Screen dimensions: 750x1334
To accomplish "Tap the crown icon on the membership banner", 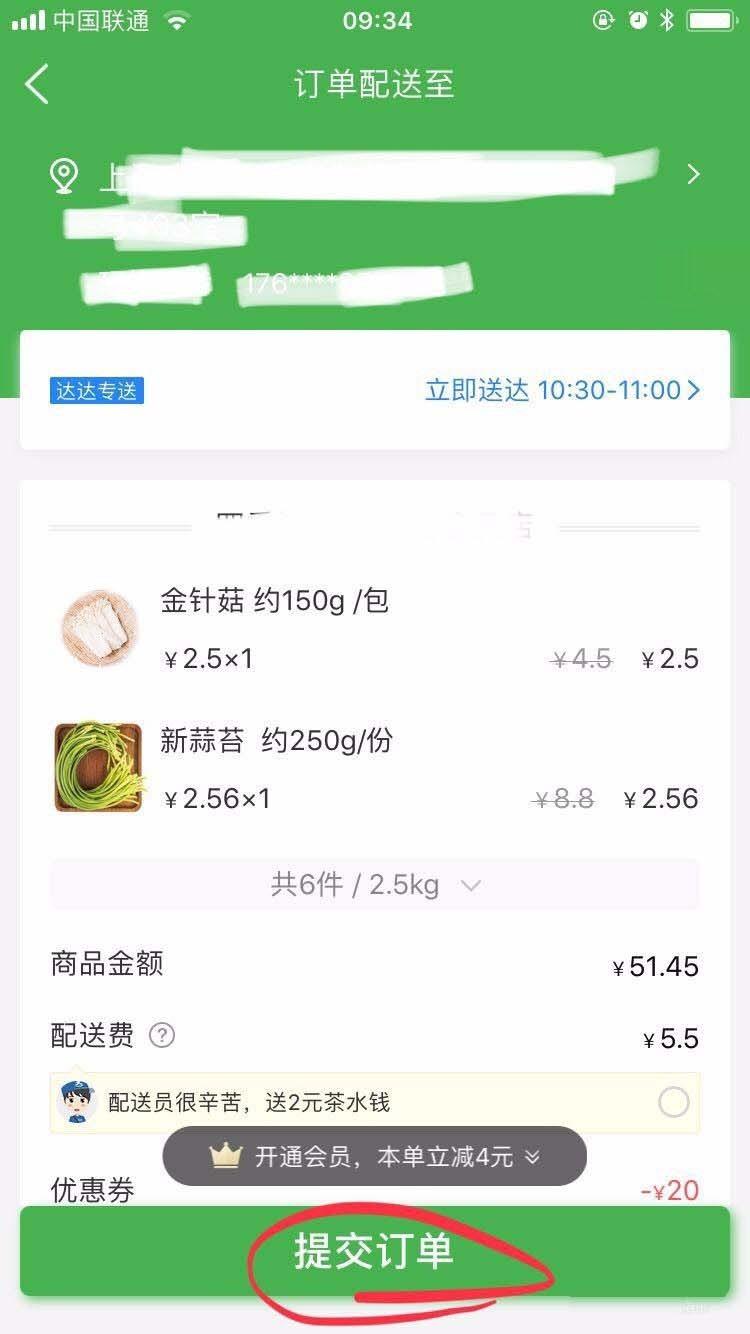I will coord(226,1155).
